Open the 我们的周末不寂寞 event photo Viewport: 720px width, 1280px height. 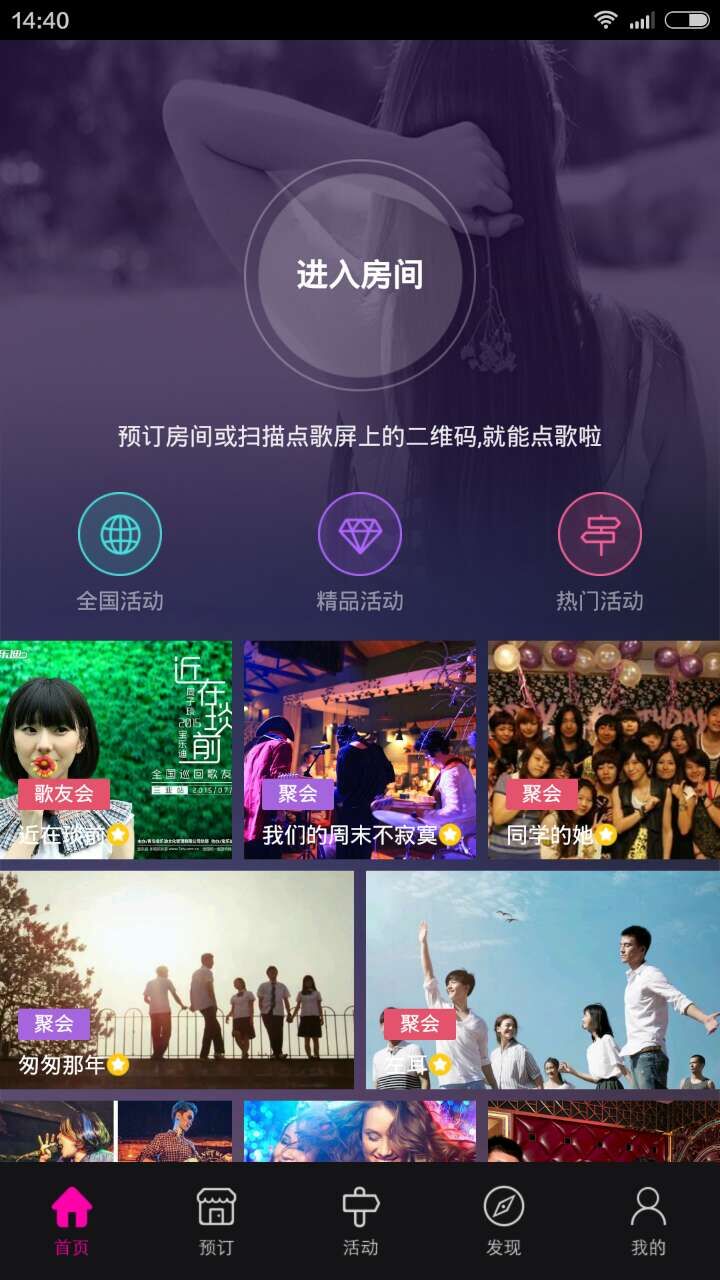(x=360, y=730)
